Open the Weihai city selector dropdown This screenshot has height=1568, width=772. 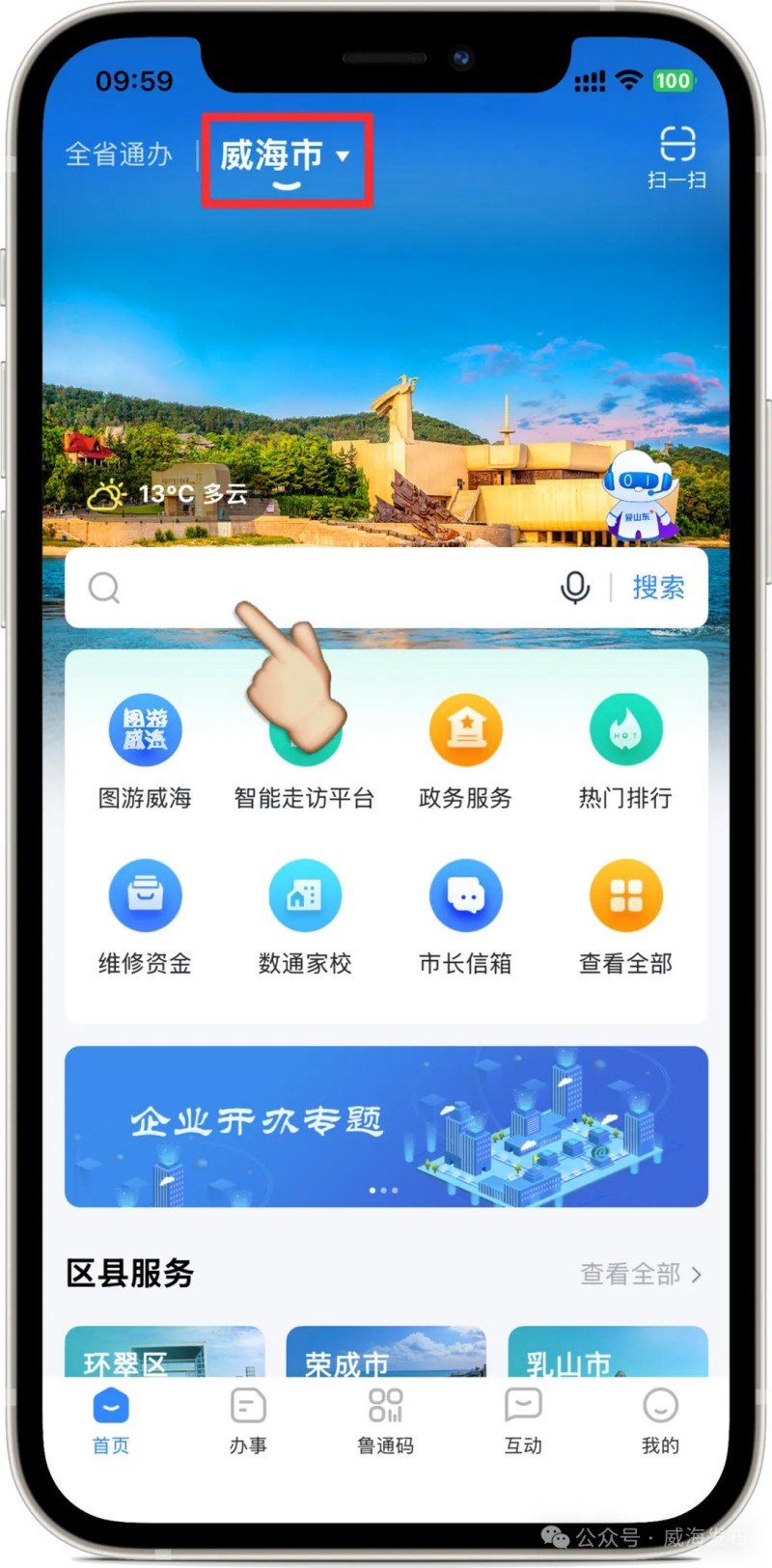click(286, 156)
